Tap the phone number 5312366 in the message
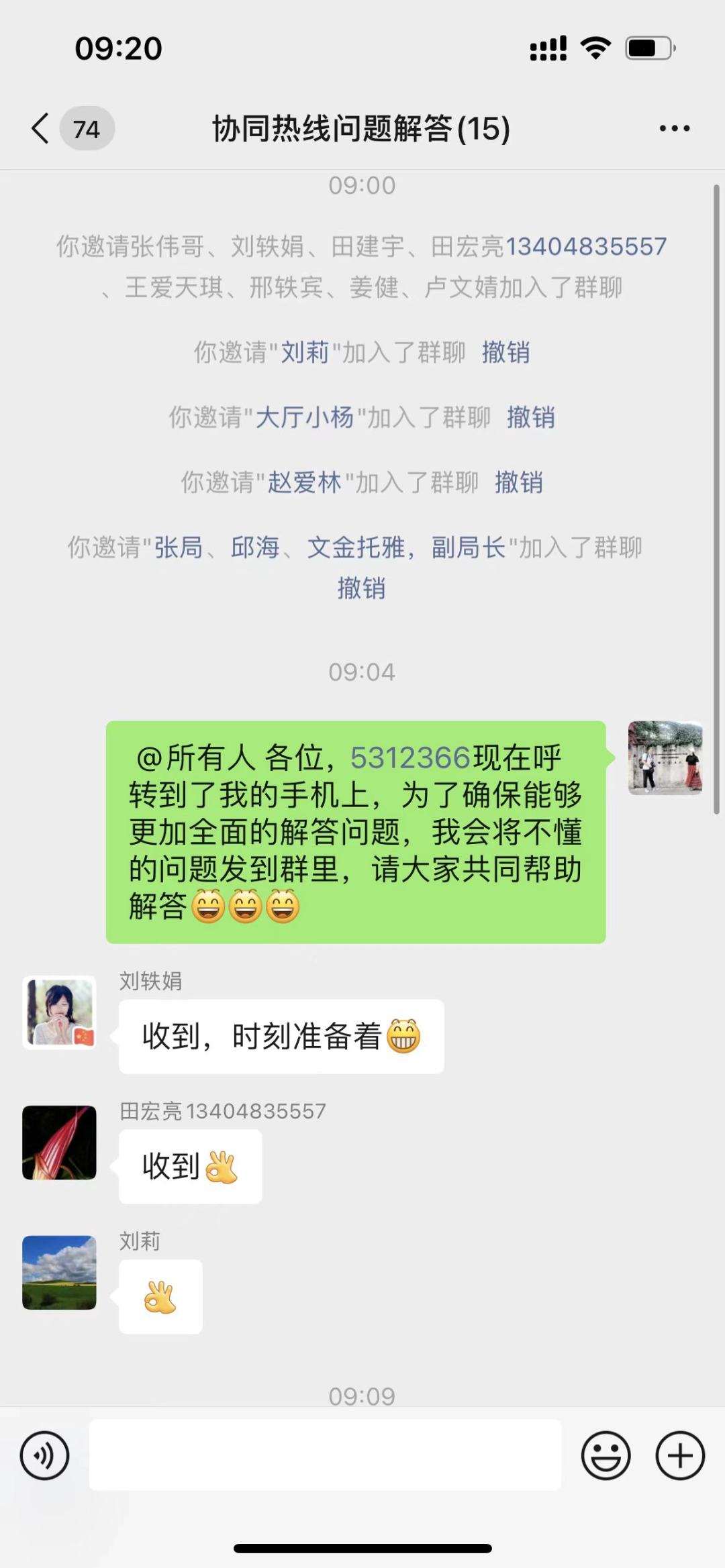 point(409,758)
